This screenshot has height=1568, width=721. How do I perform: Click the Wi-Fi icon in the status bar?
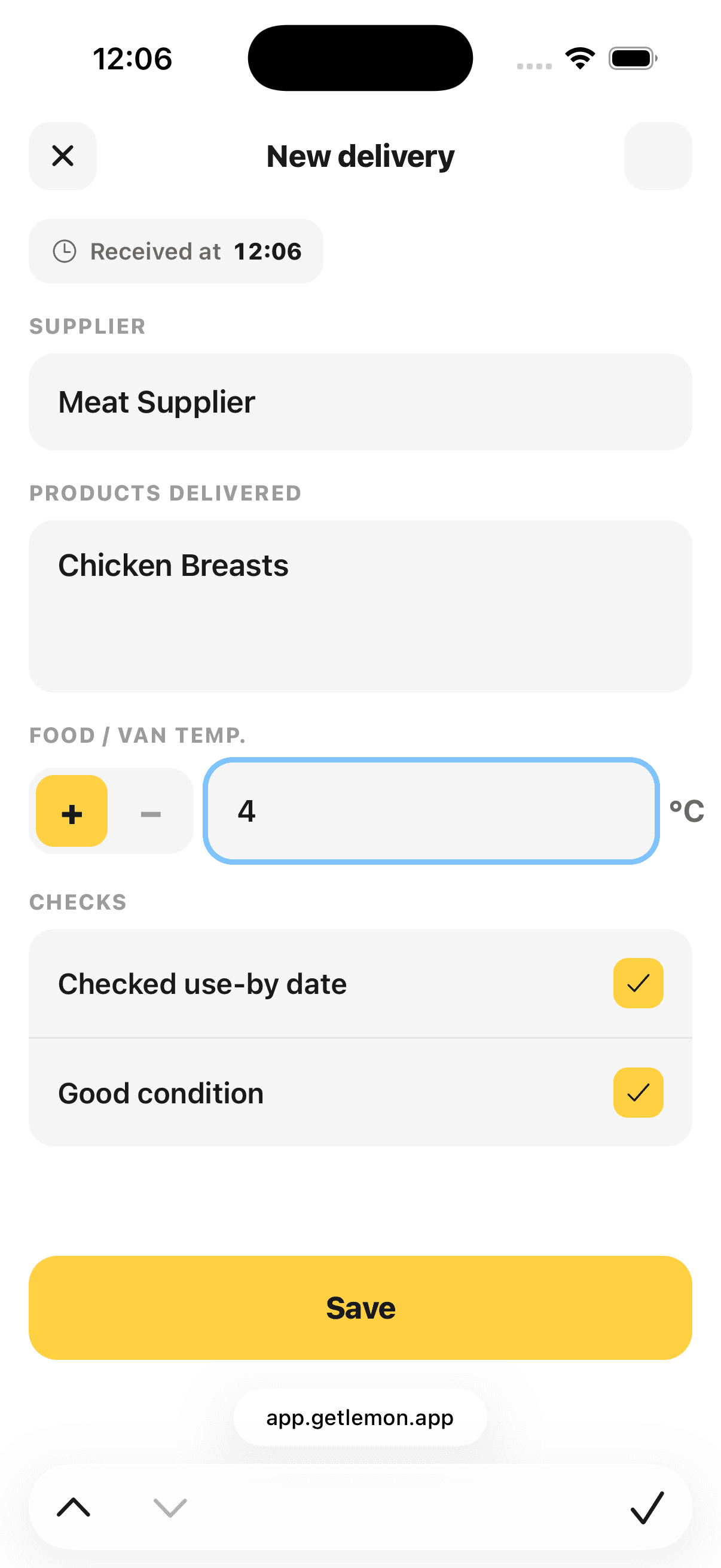point(580,57)
